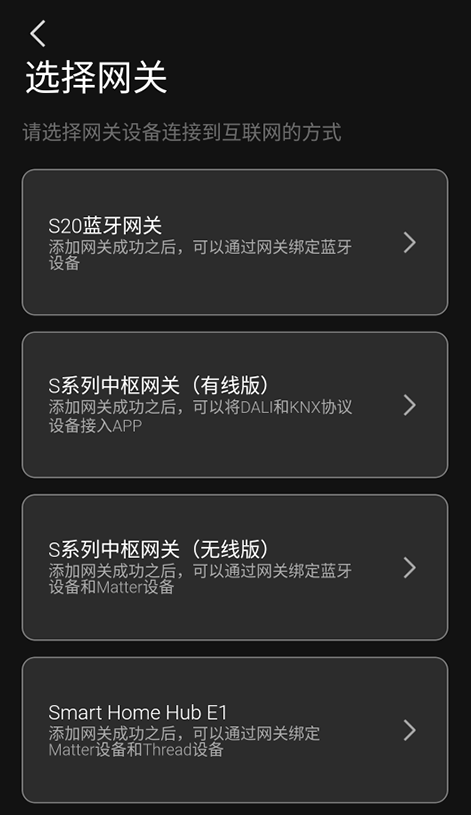Screen dimensions: 471x815
Task: Select the S20蓝牙网关 option
Action: (x=234, y=242)
